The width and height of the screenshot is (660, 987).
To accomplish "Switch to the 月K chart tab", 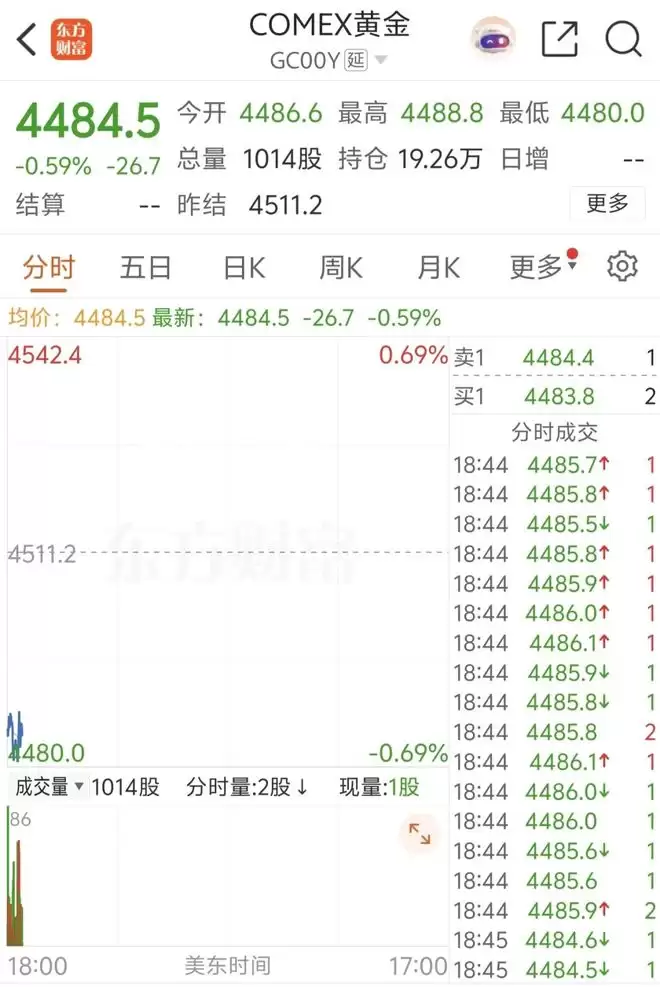I will coord(439,268).
